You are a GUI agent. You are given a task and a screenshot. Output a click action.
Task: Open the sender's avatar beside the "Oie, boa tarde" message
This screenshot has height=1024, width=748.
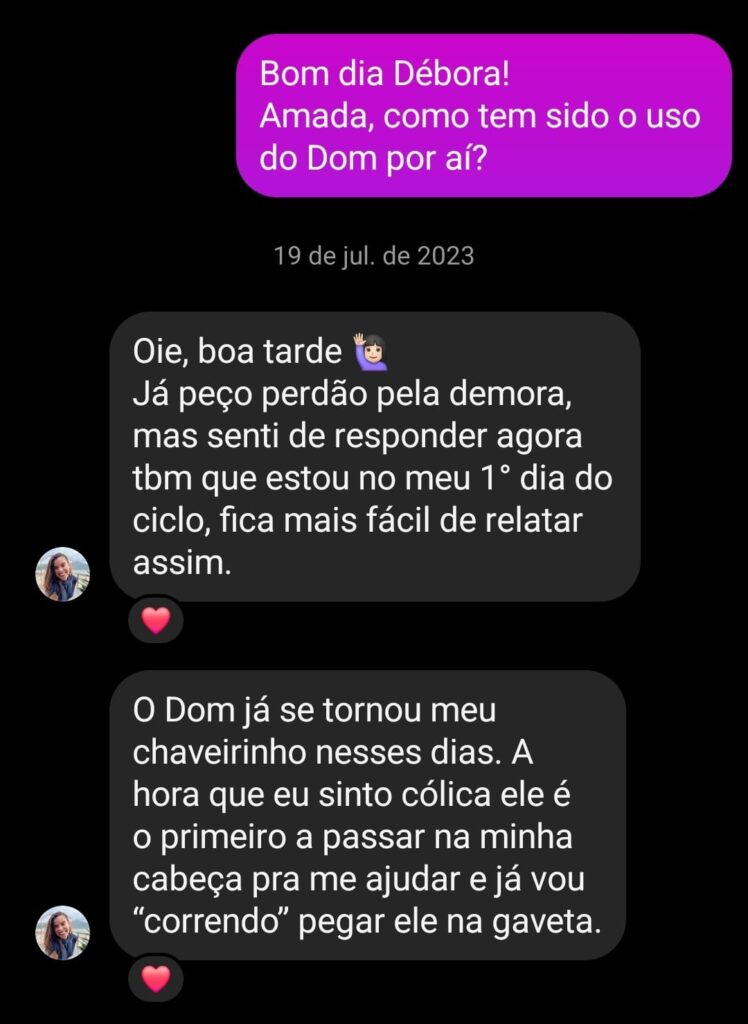tap(63, 574)
